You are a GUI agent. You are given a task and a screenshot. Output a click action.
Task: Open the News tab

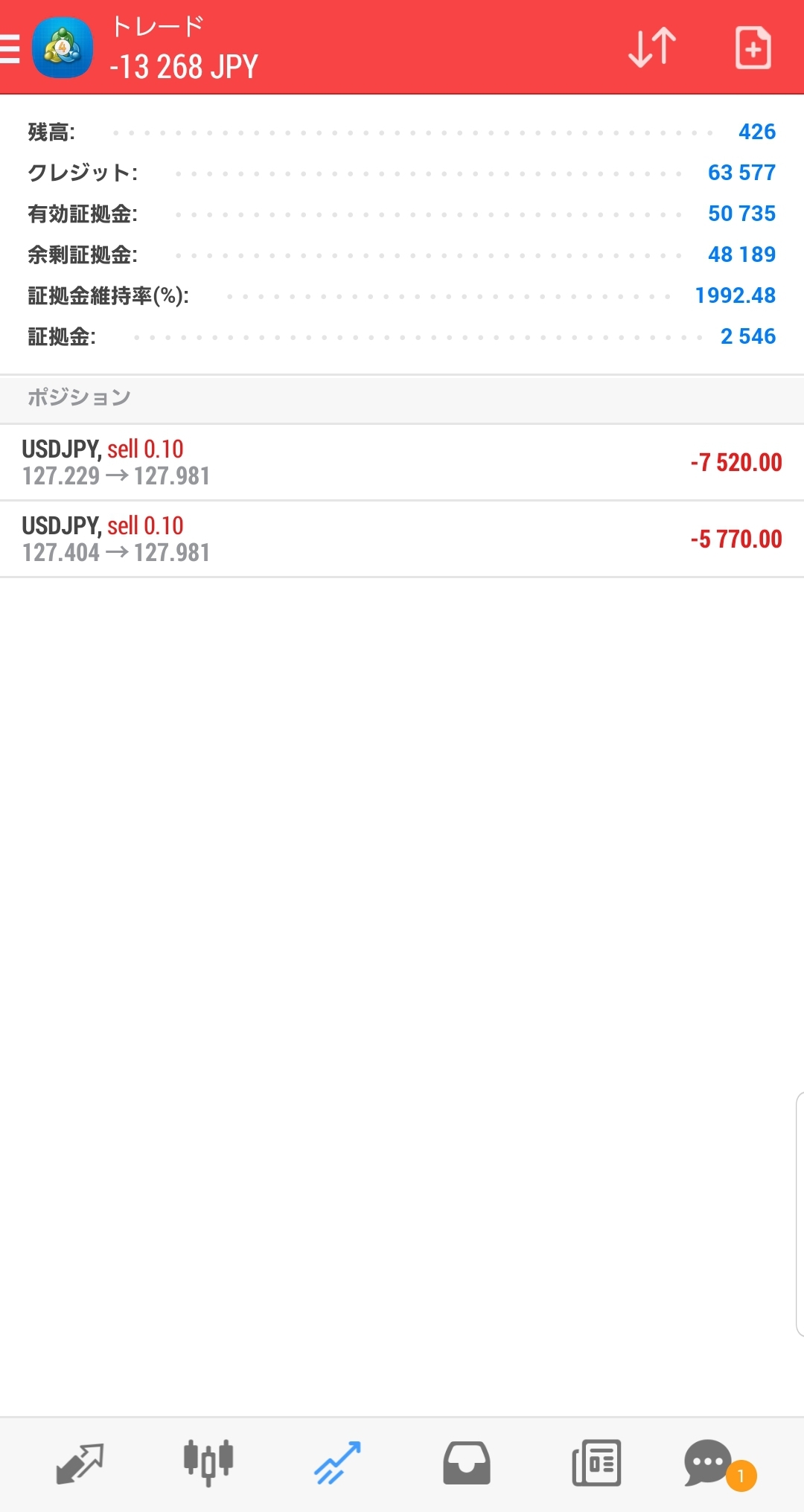click(x=596, y=1463)
